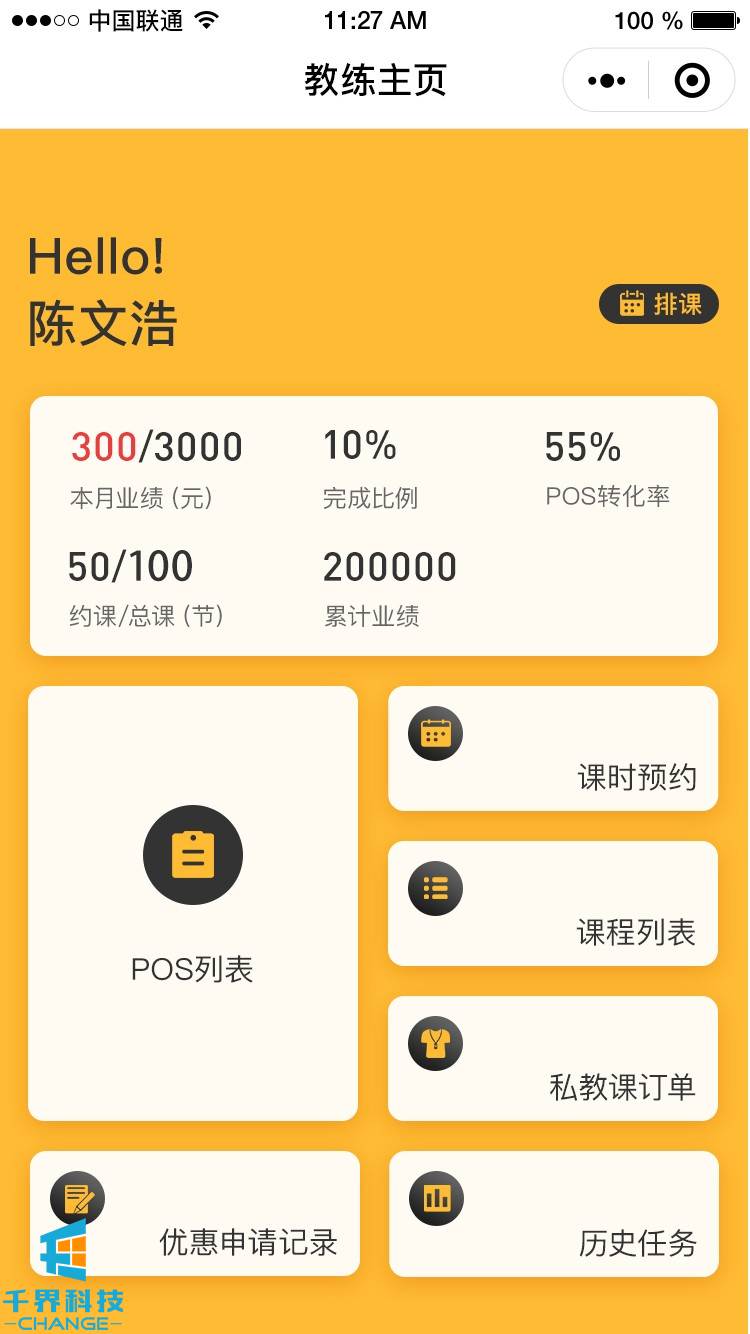Viewport: 750px width, 1334px height.
Task: View the 课程列表 course list
Action: (x=553, y=904)
